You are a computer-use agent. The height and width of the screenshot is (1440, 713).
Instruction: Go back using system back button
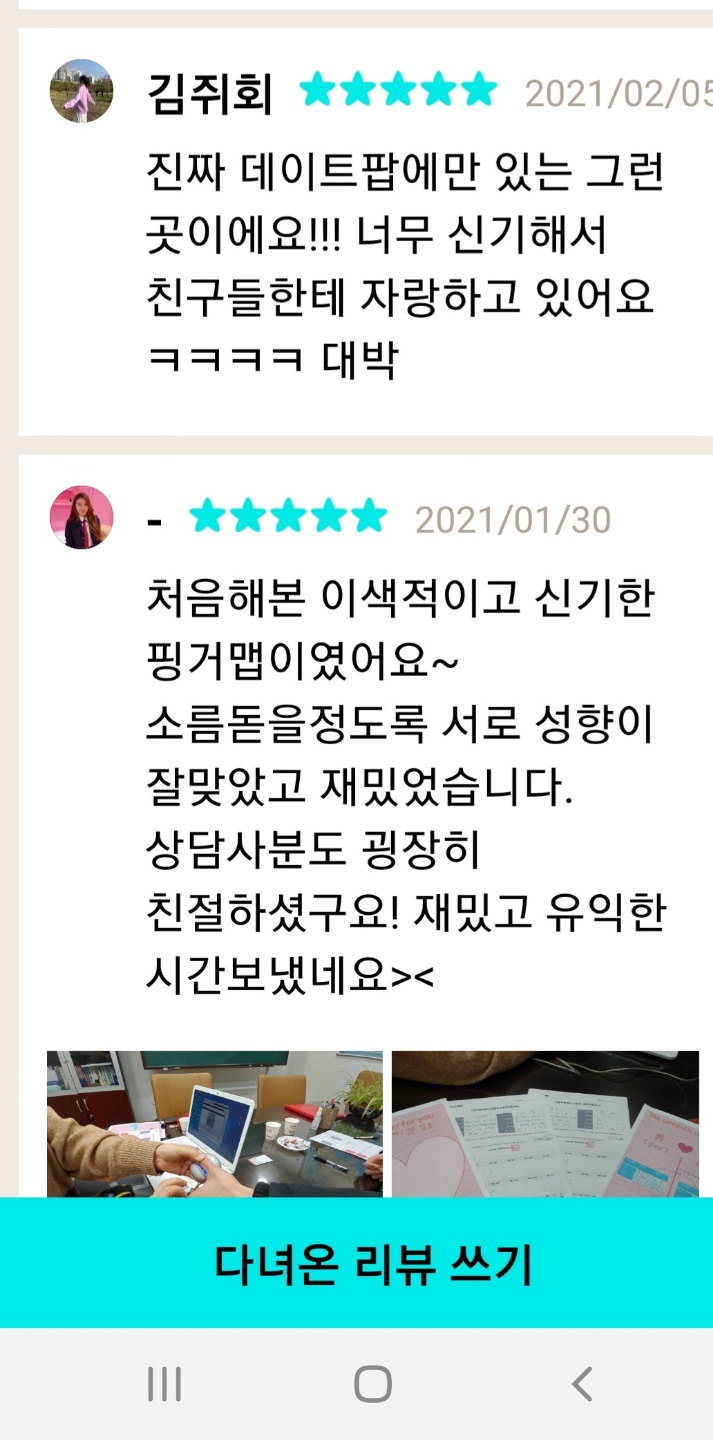tap(581, 1384)
